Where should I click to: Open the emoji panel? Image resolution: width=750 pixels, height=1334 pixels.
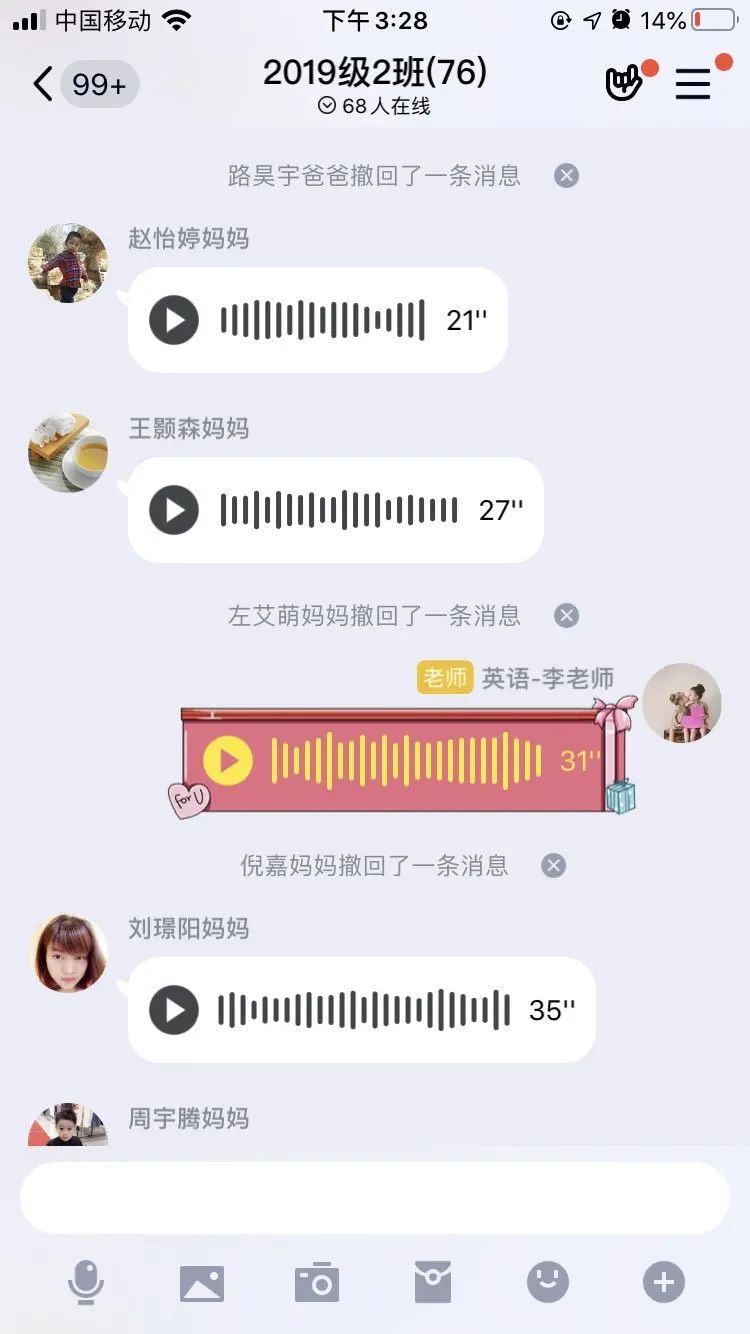548,1282
